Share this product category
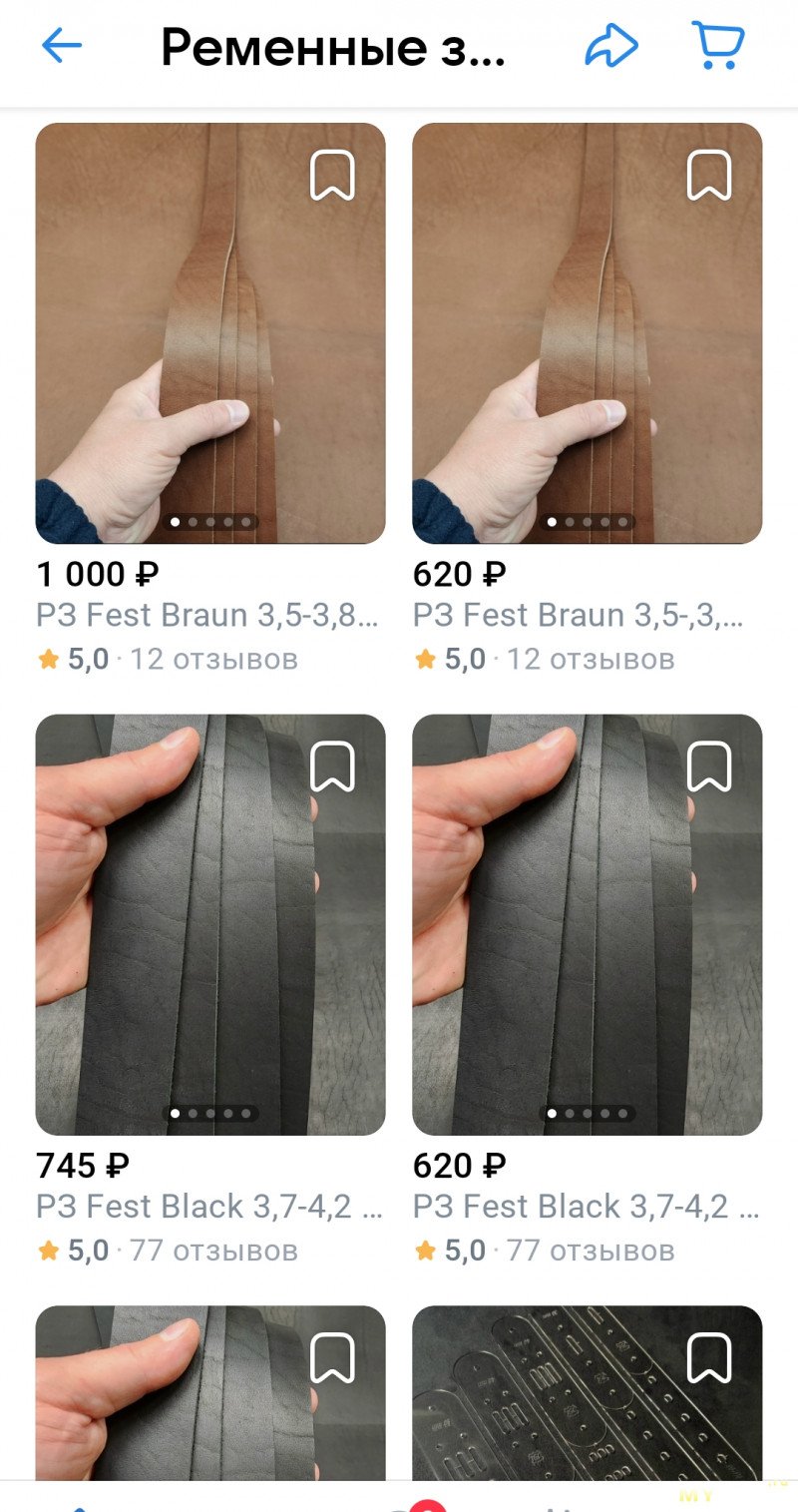Viewport: 798px width, 1512px height. [x=610, y=45]
